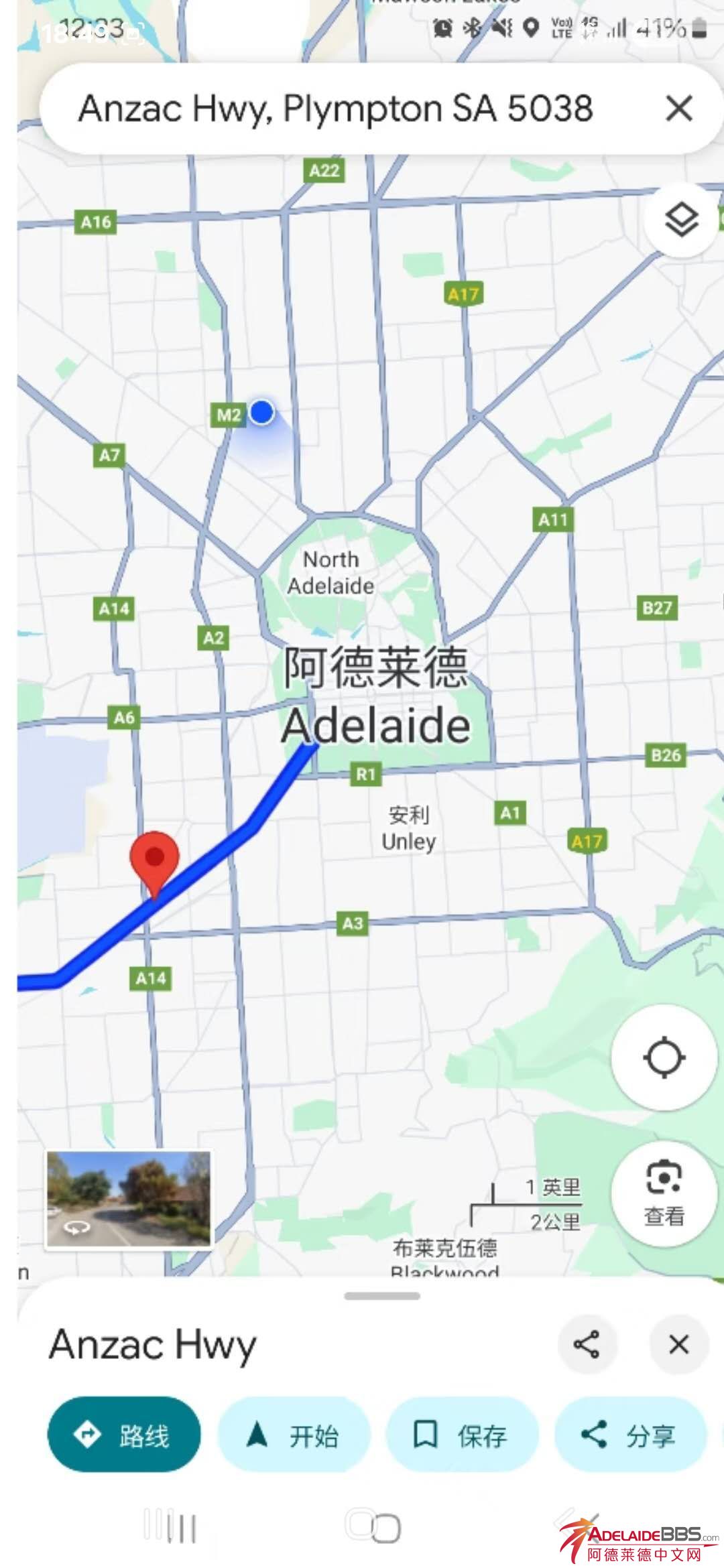The image size is (724, 1568).
Task: Expand the place card drag handle
Action: (x=381, y=1296)
